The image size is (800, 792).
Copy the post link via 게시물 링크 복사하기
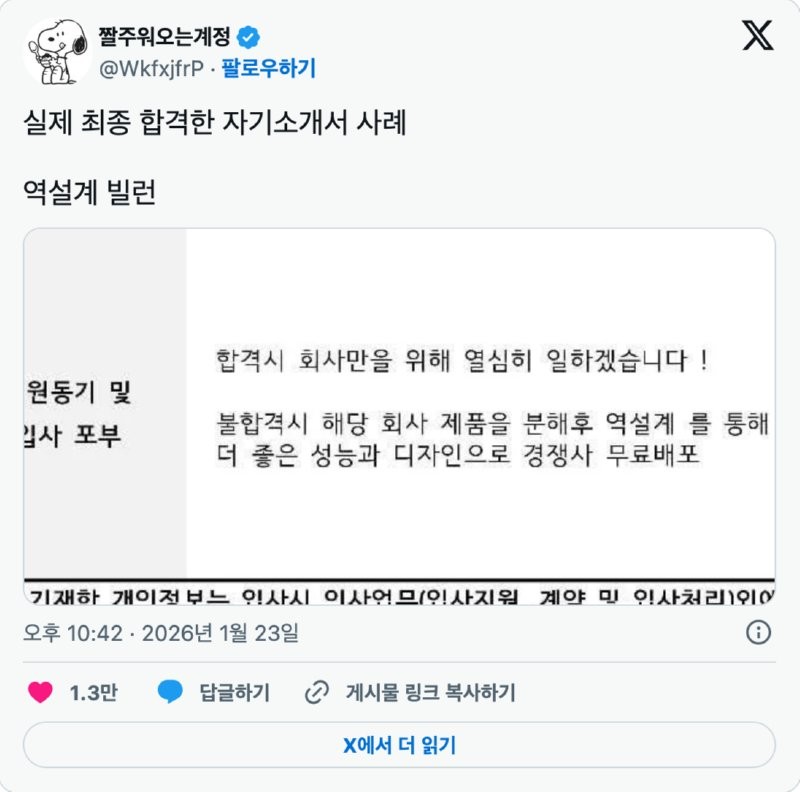[x=411, y=692]
